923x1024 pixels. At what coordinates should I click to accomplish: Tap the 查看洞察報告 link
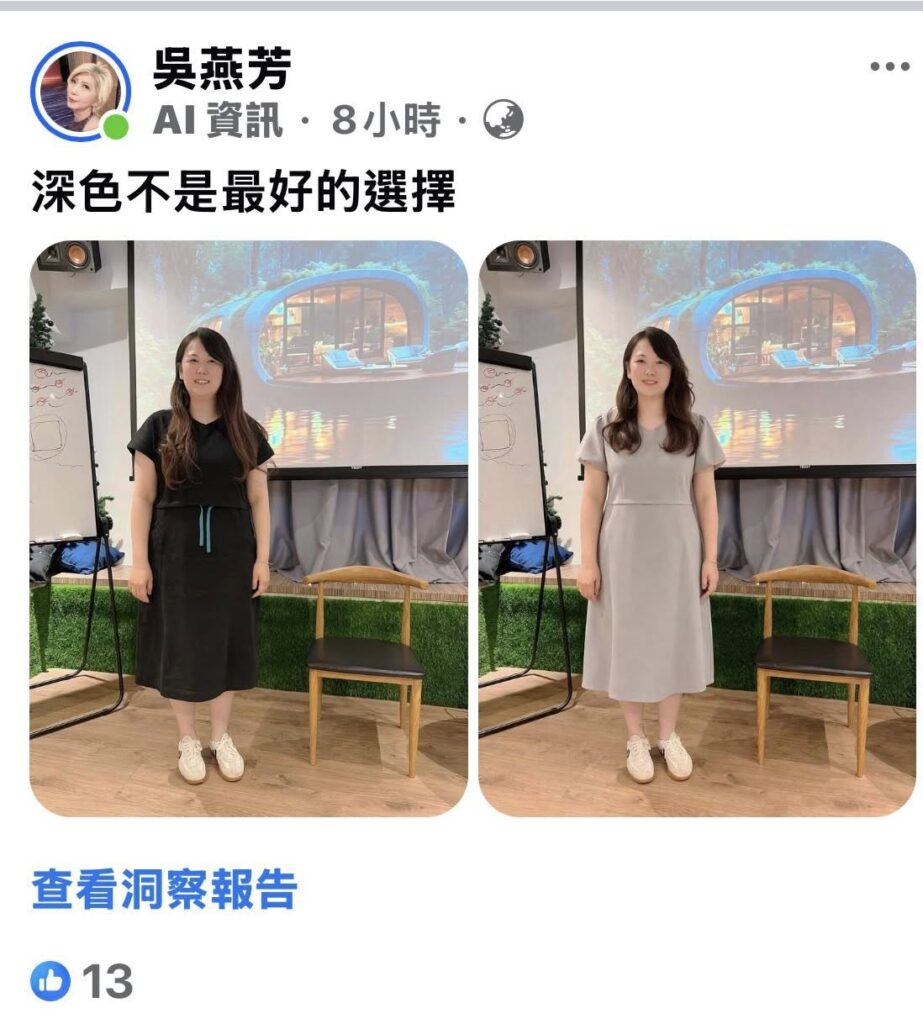coord(165,889)
